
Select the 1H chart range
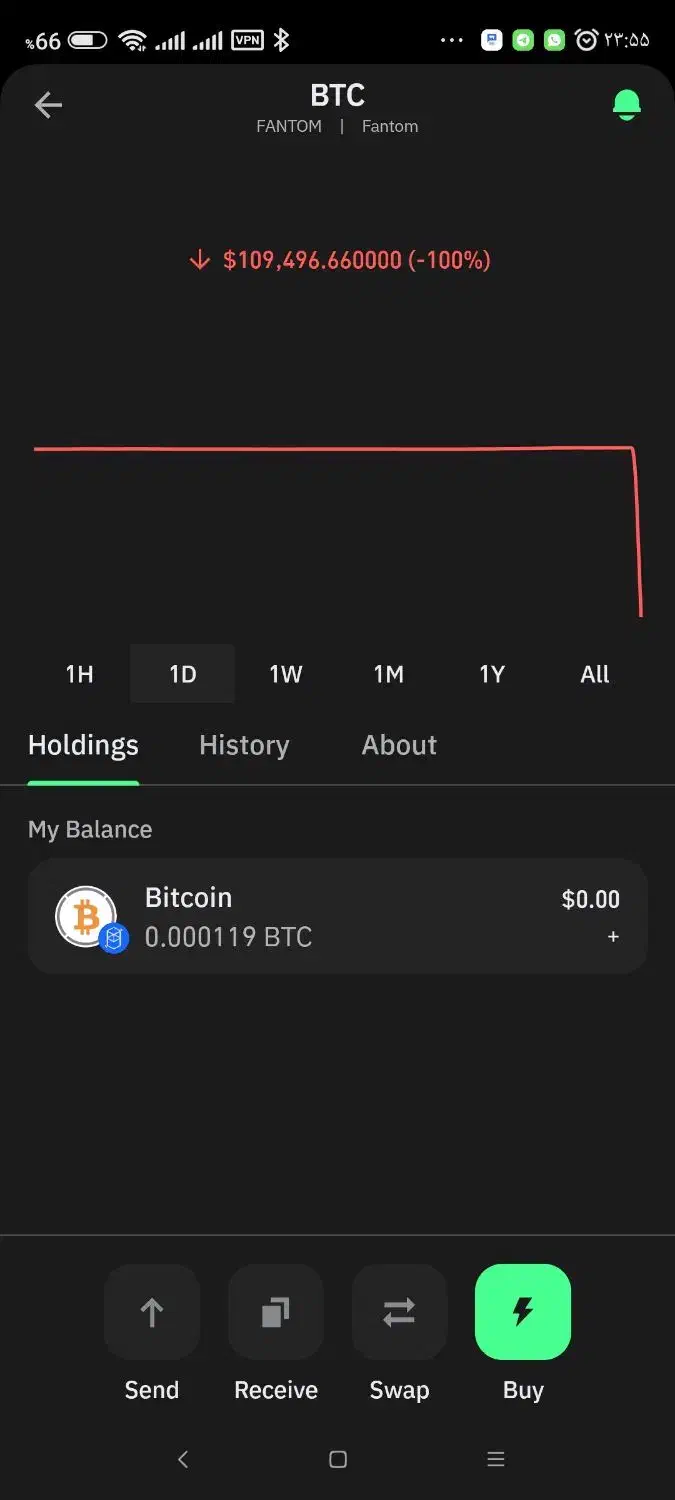click(80, 674)
